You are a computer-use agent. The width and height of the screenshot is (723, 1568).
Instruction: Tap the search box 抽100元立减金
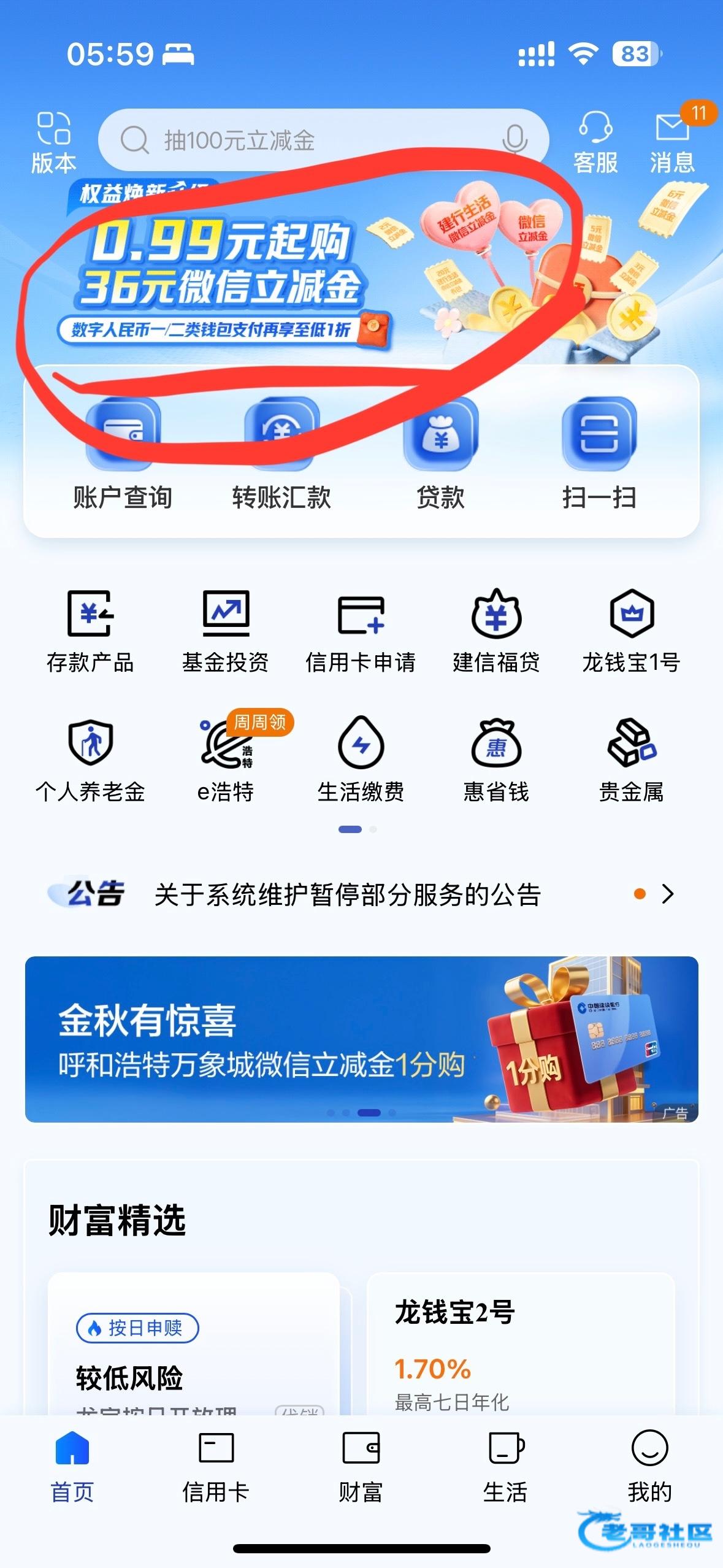click(x=307, y=140)
